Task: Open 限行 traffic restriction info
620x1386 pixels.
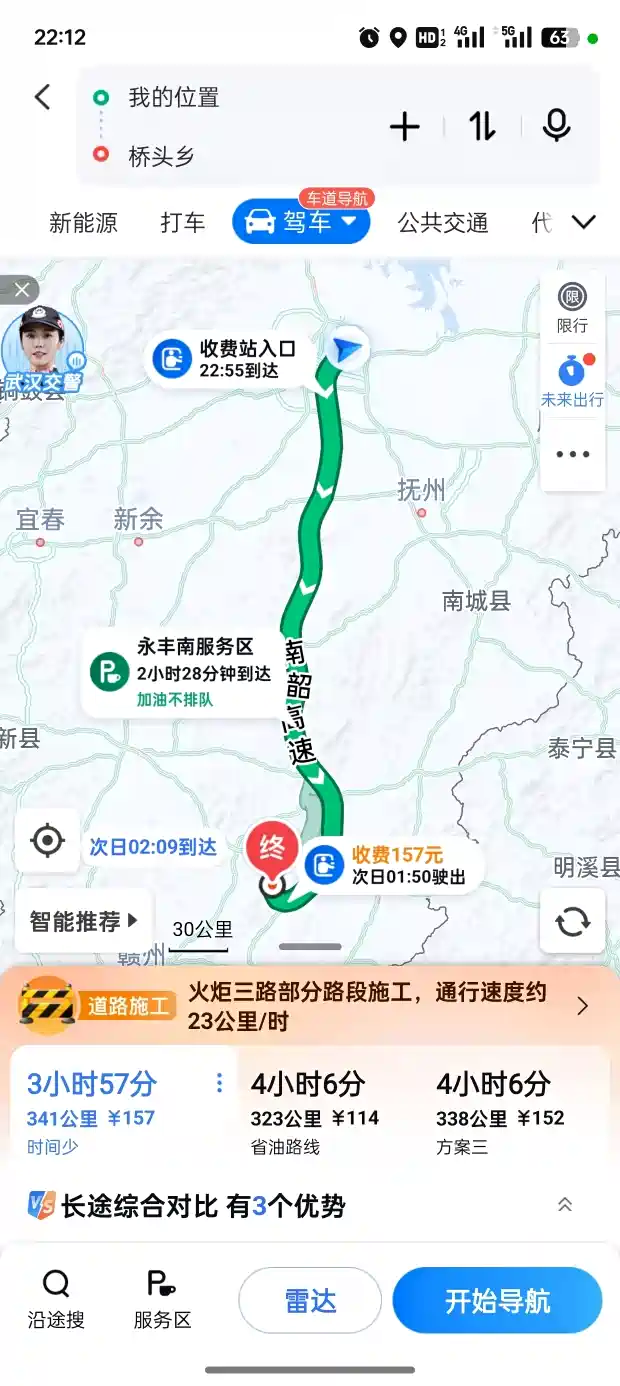Action: click(x=572, y=308)
